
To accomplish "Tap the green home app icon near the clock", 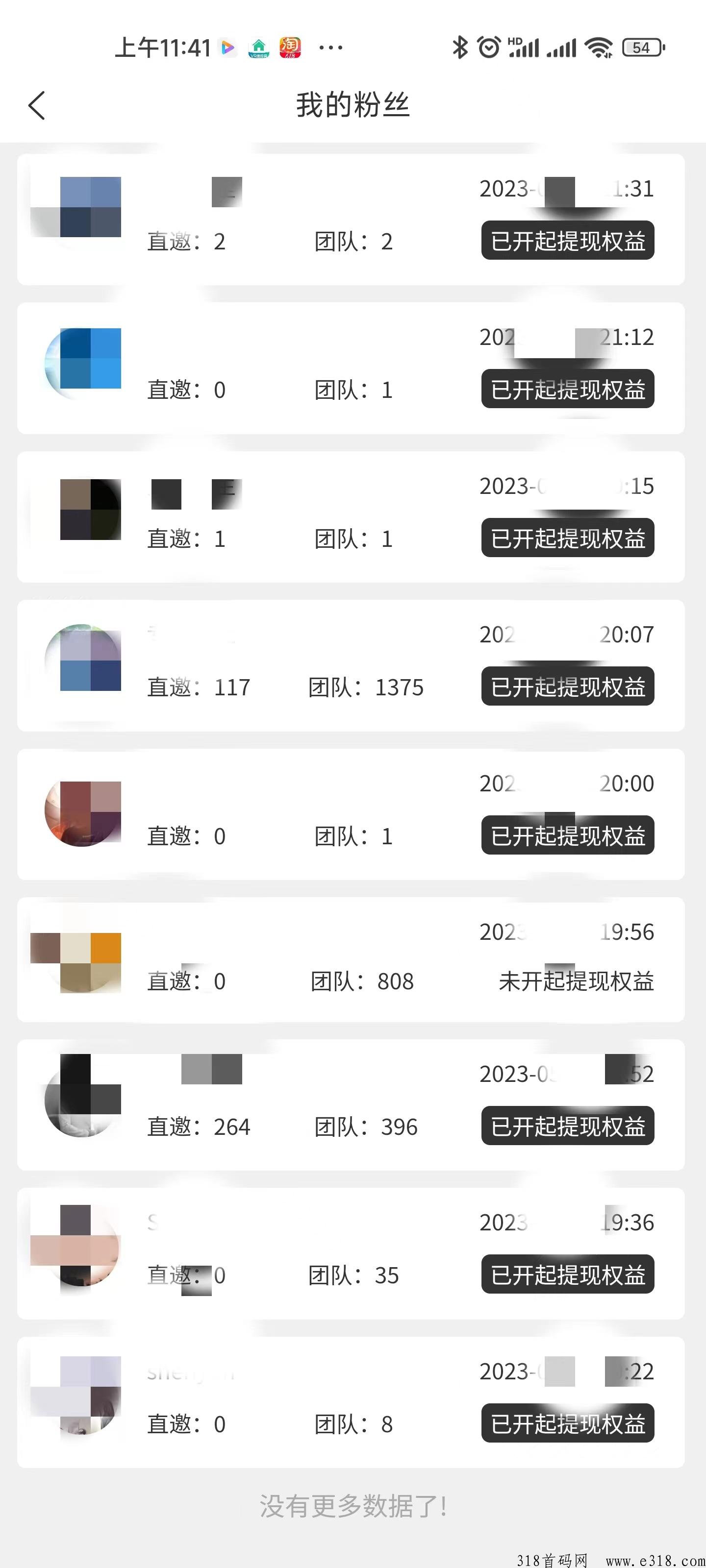I will [x=259, y=47].
